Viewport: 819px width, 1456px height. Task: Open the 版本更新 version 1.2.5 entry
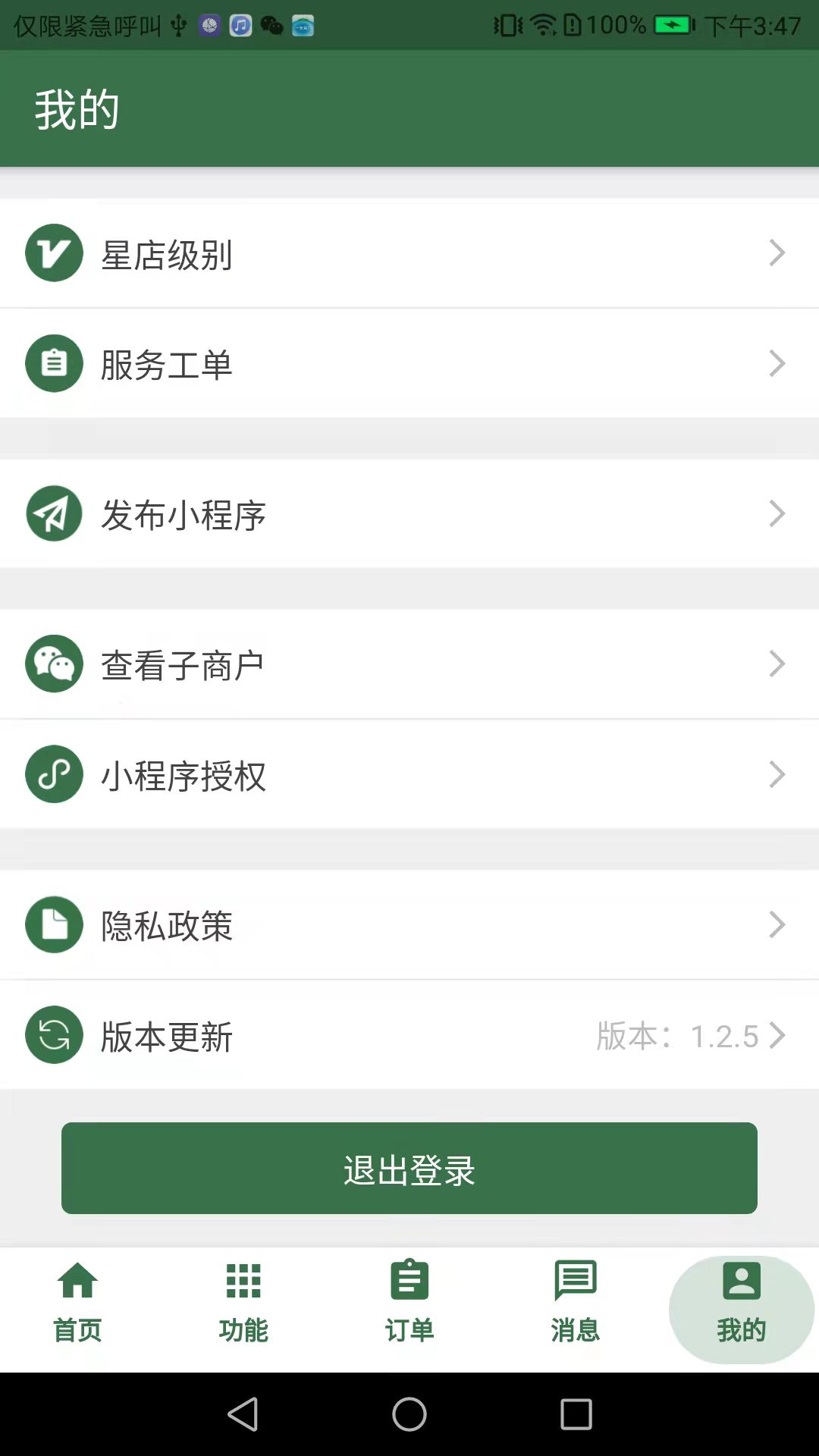[x=409, y=1035]
